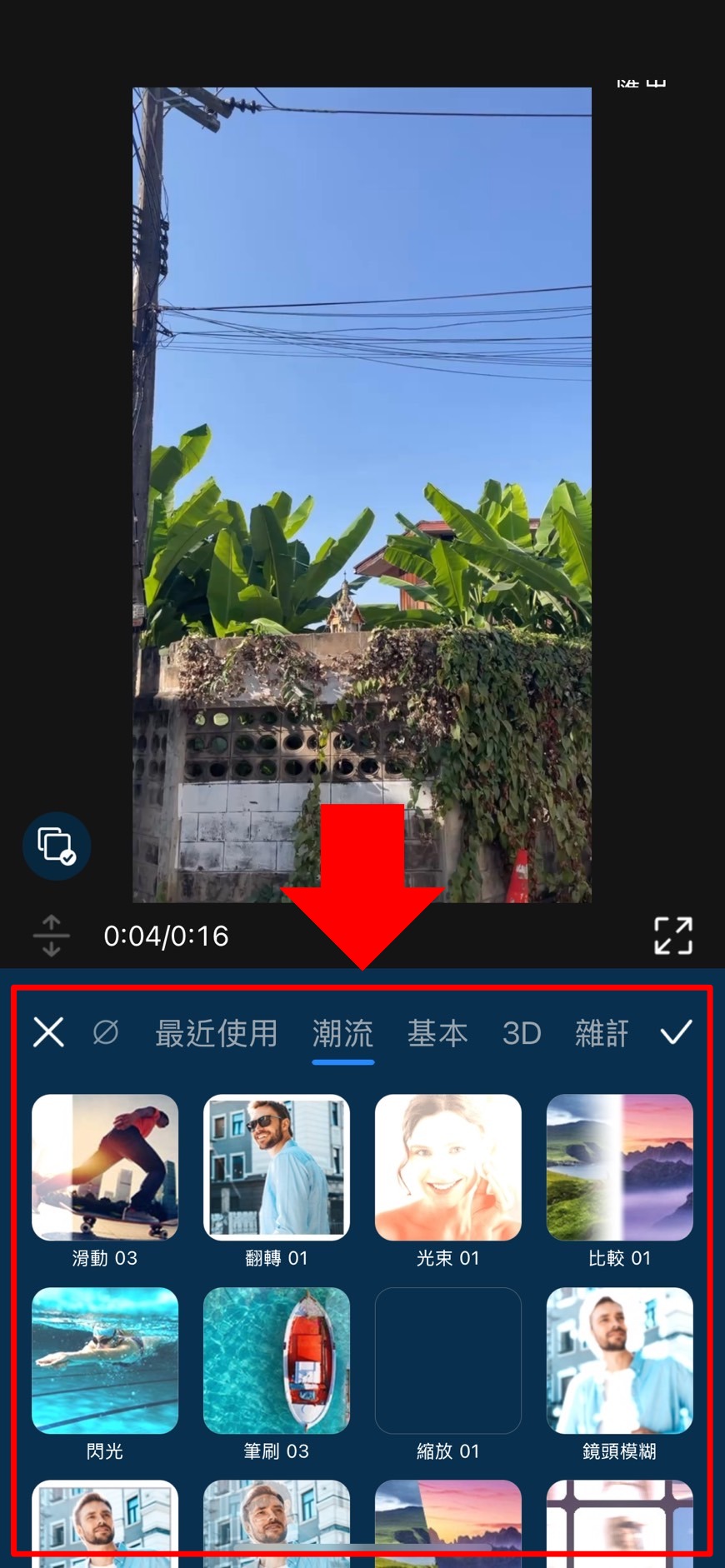Select the 滑動 03 transition
This screenshot has height=1568, width=725.
click(105, 1167)
